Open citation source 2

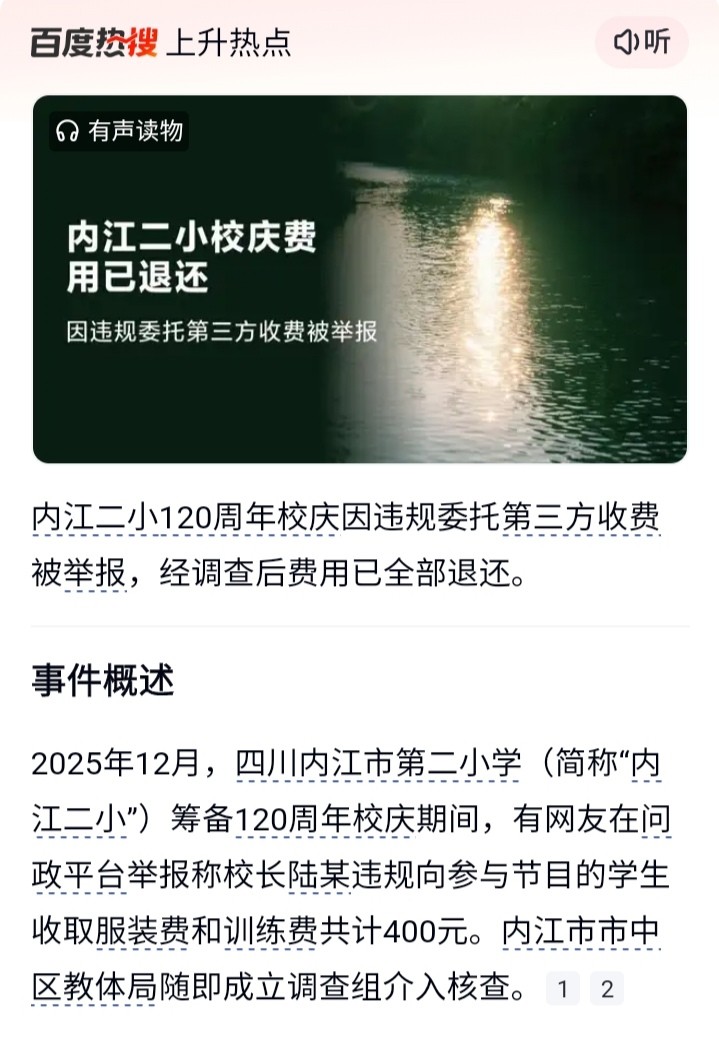(607, 989)
